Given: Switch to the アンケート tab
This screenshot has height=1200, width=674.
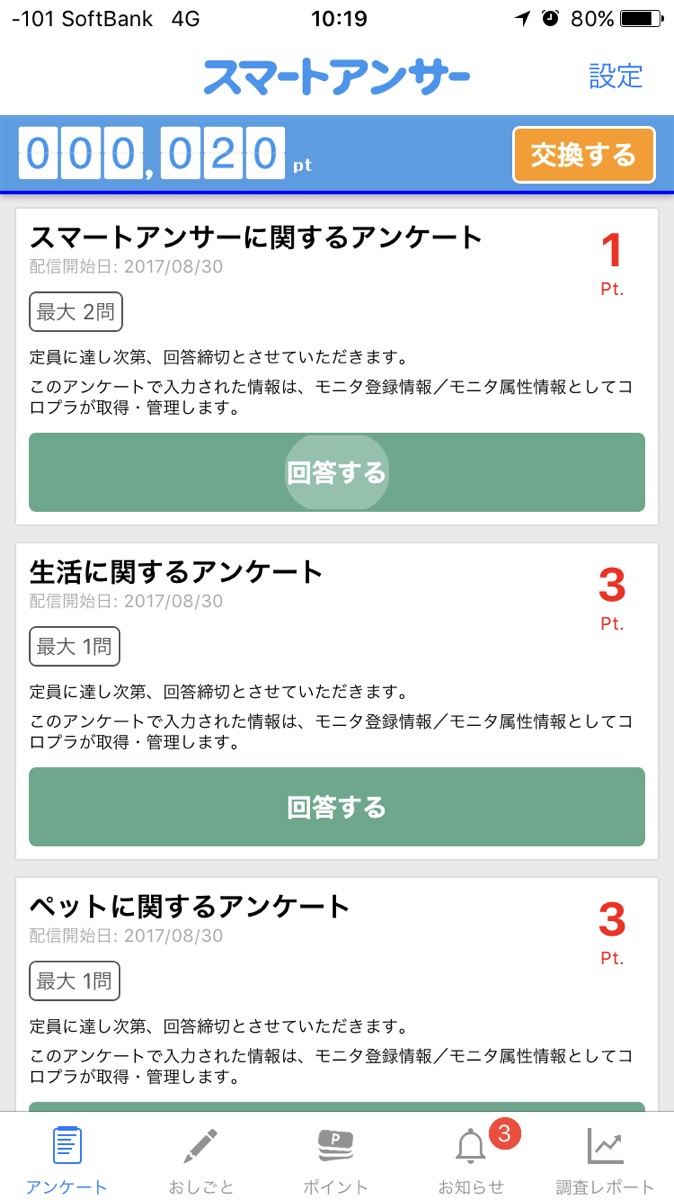Looking at the screenshot, I should click(67, 1158).
